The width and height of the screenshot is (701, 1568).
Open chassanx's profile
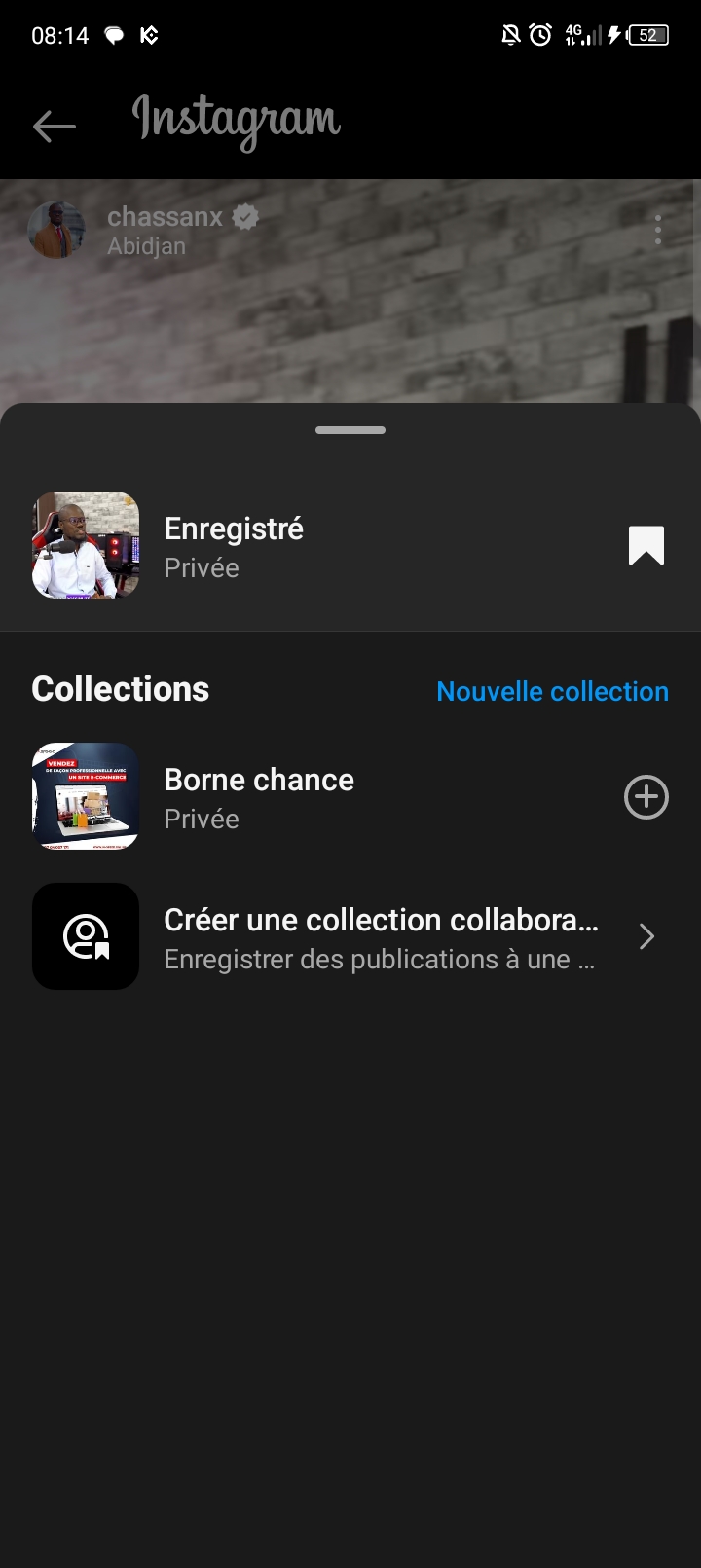pyautogui.click(x=165, y=217)
